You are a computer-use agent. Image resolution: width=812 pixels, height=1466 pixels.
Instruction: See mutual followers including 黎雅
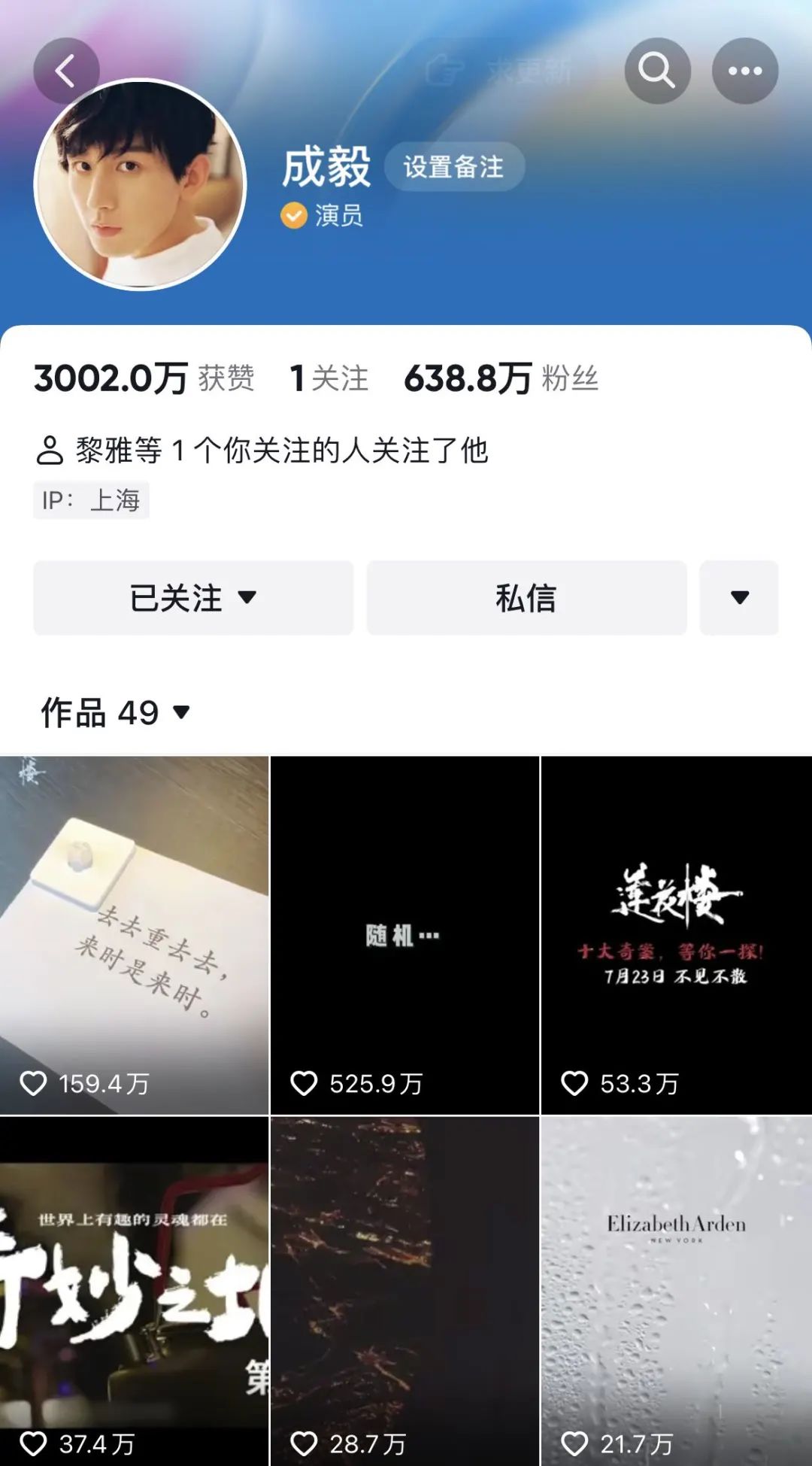[263, 451]
